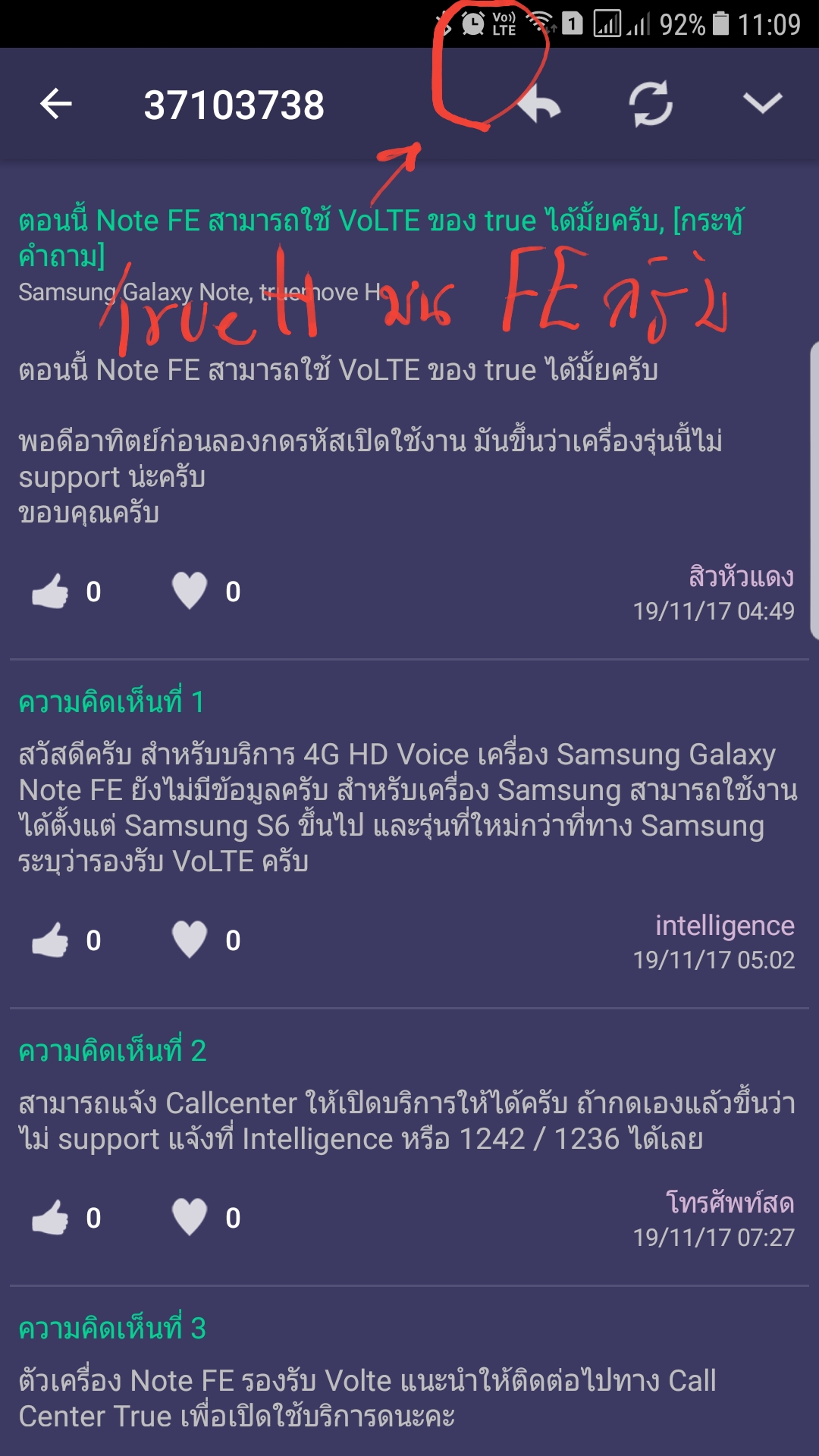Thumbs up the comment by โทรศัพท์สด
The height and width of the screenshot is (1456, 819).
(x=50, y=1218)
